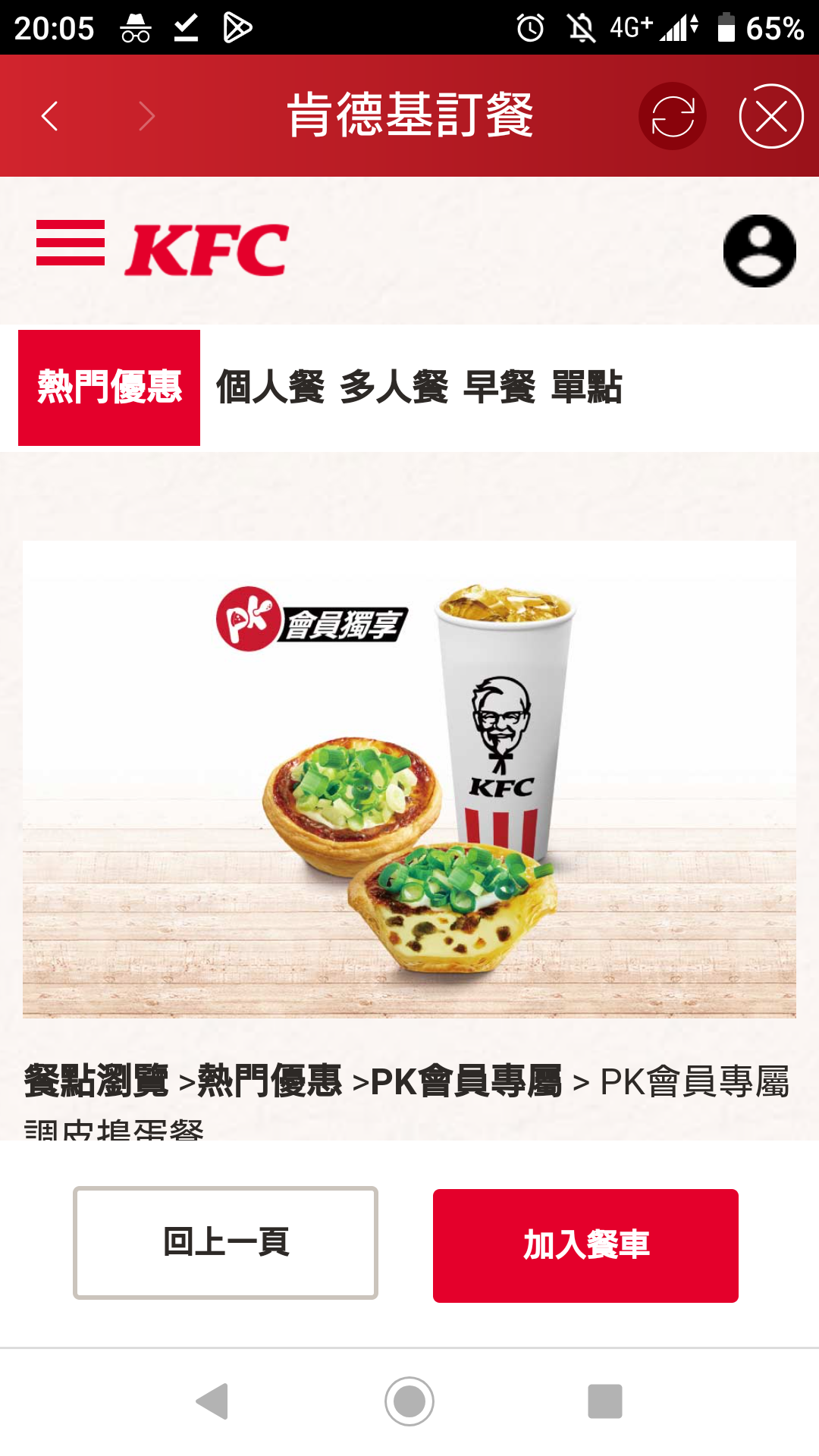Viewport: 819px width, 1456px height.
Task: Switch to the 多人餐 tab
Action: click(394, 388)
